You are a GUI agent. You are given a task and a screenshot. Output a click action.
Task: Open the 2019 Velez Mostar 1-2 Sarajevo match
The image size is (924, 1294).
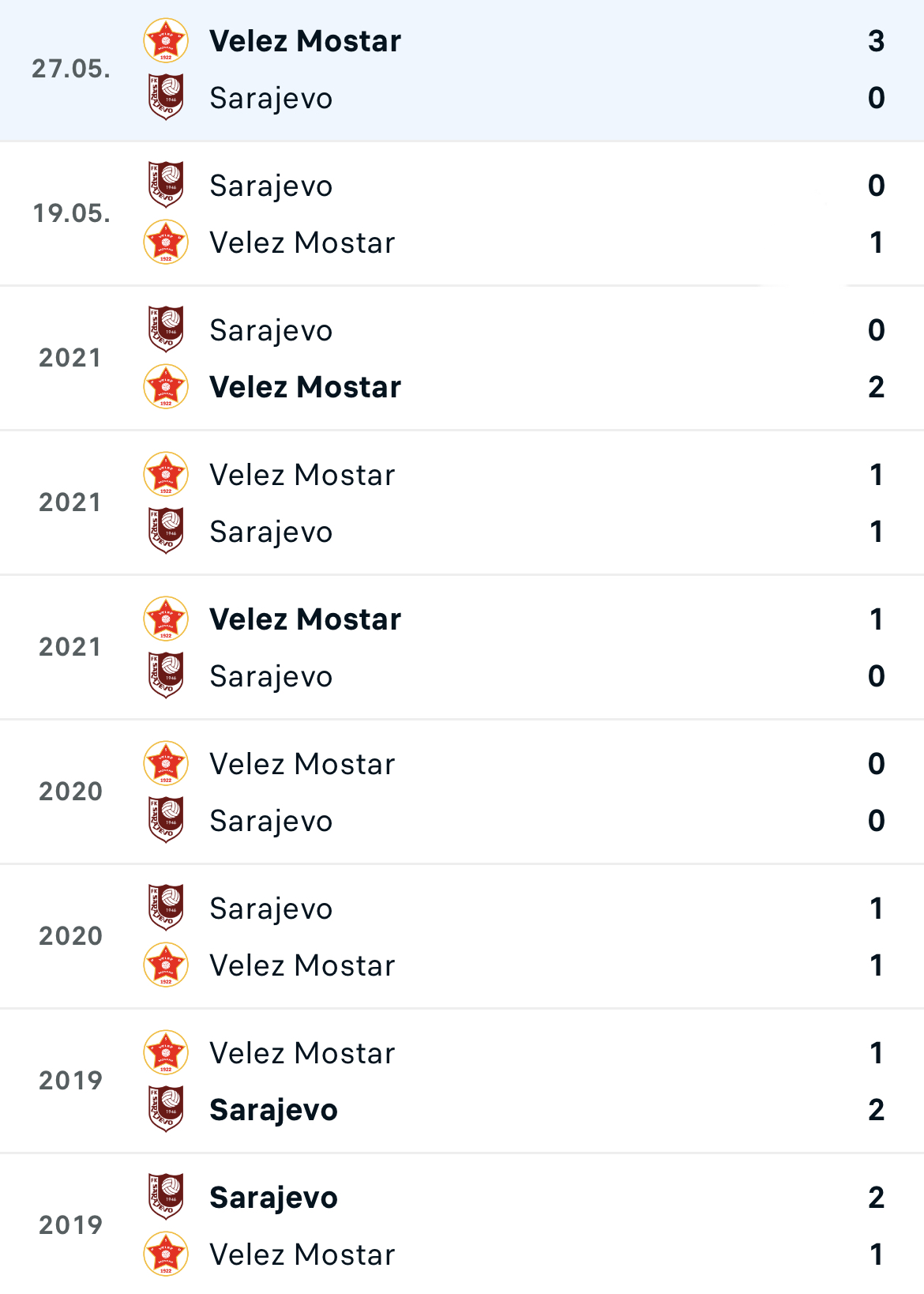(462, 1081)
